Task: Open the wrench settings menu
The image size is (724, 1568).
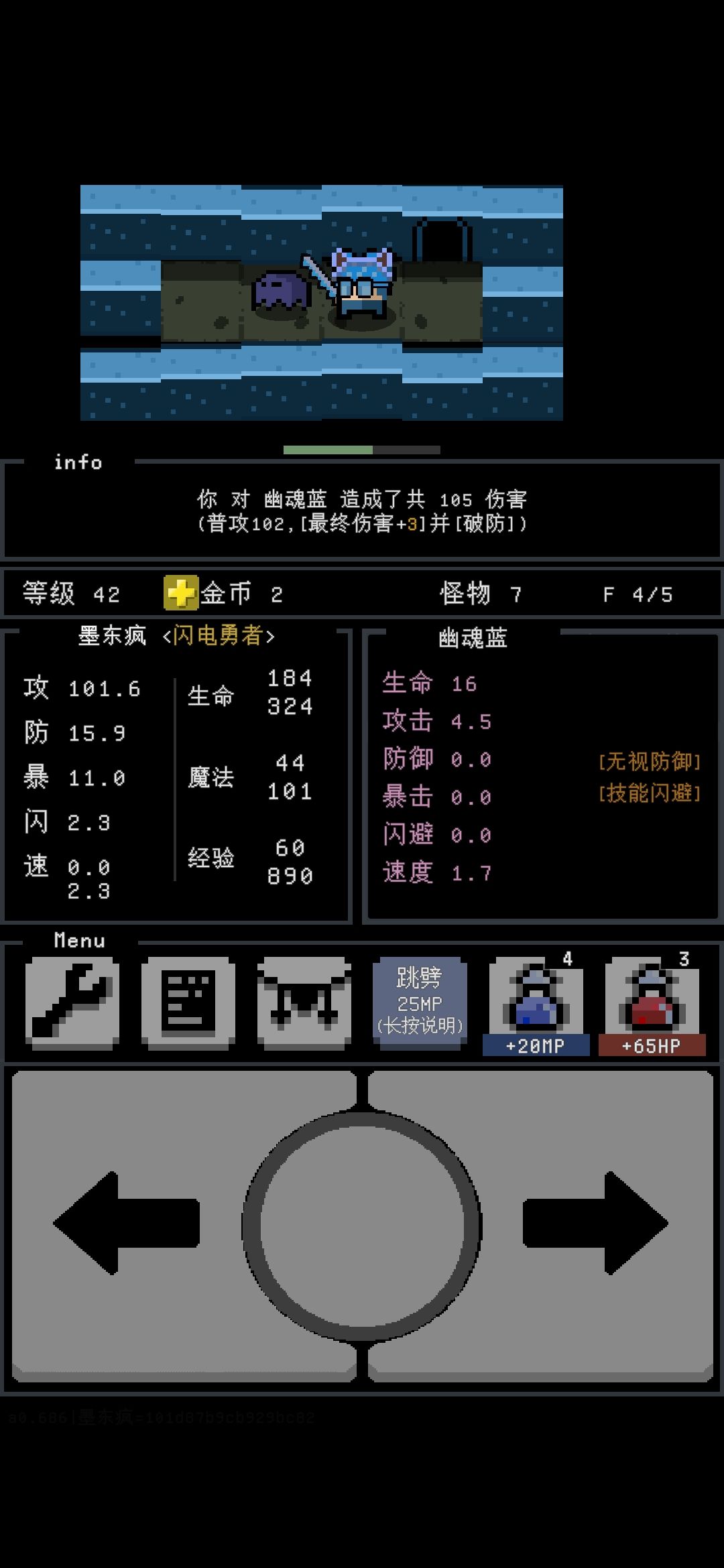Action: pyautogui.click(x=72, y=1002)
